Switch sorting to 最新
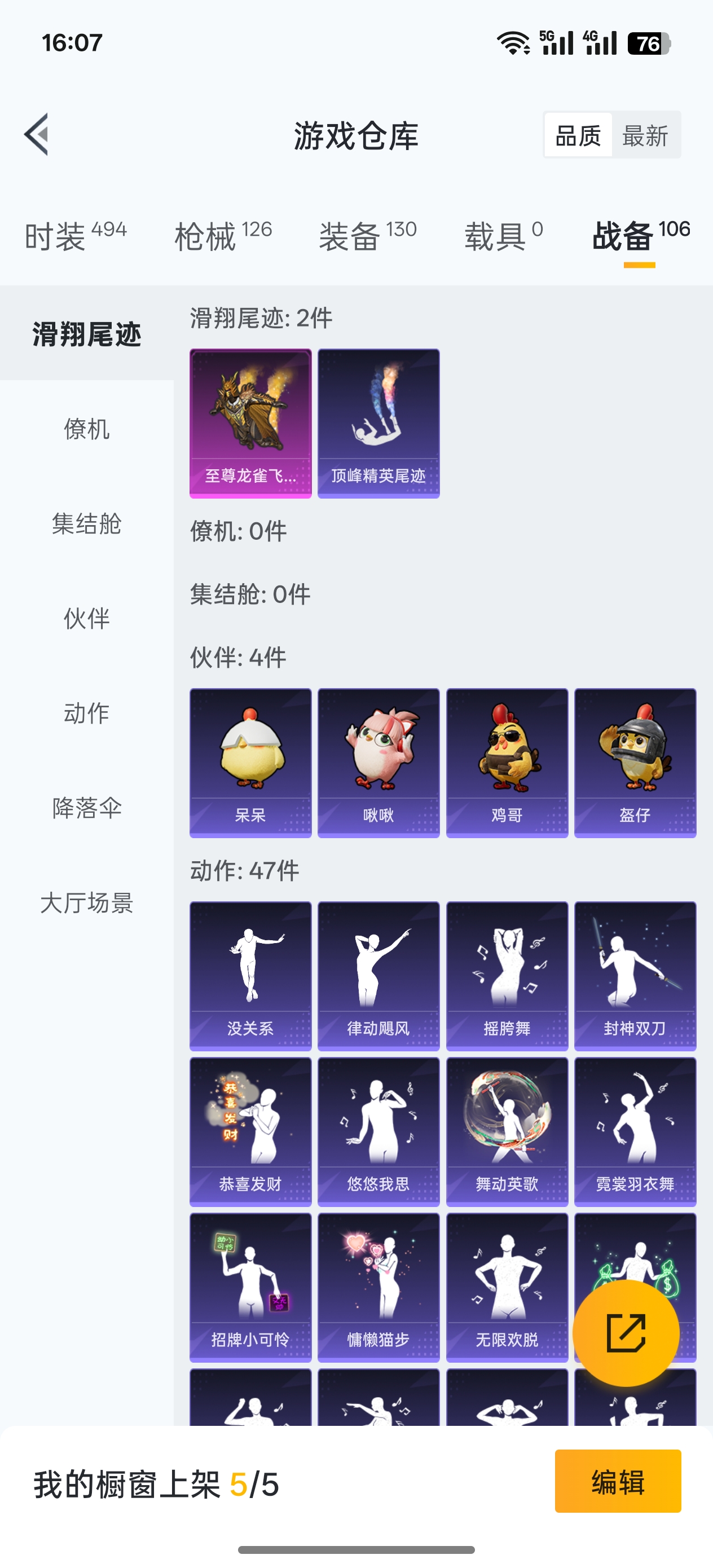The image size is (713, 1568). tap(645, 136)
